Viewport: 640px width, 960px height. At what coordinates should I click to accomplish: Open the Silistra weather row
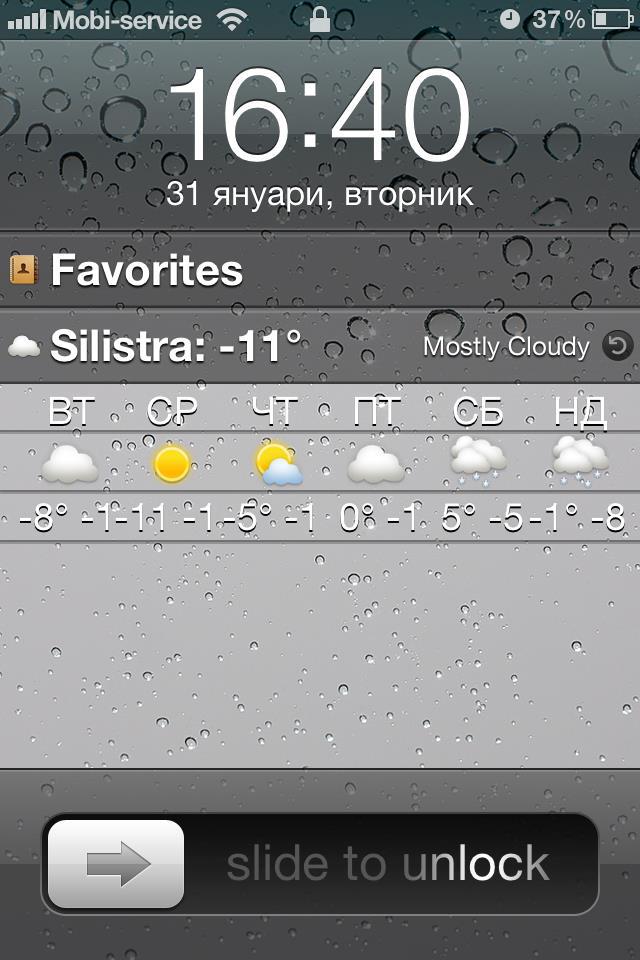(176, 347)
